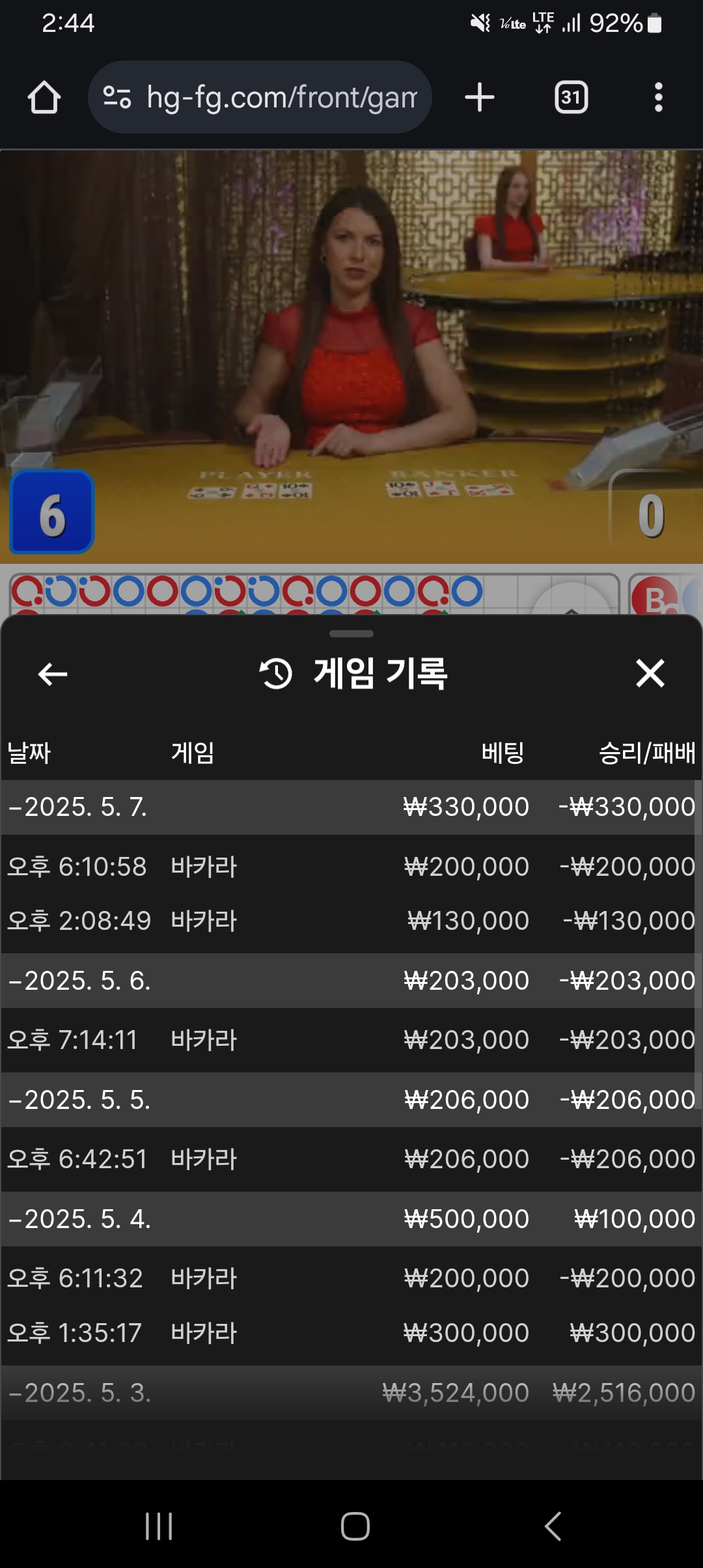The height and width of the screenshot is (1568, 703).
Task: Open the 오후 1:35:17 바카라 record
Action: [351, 1333]
